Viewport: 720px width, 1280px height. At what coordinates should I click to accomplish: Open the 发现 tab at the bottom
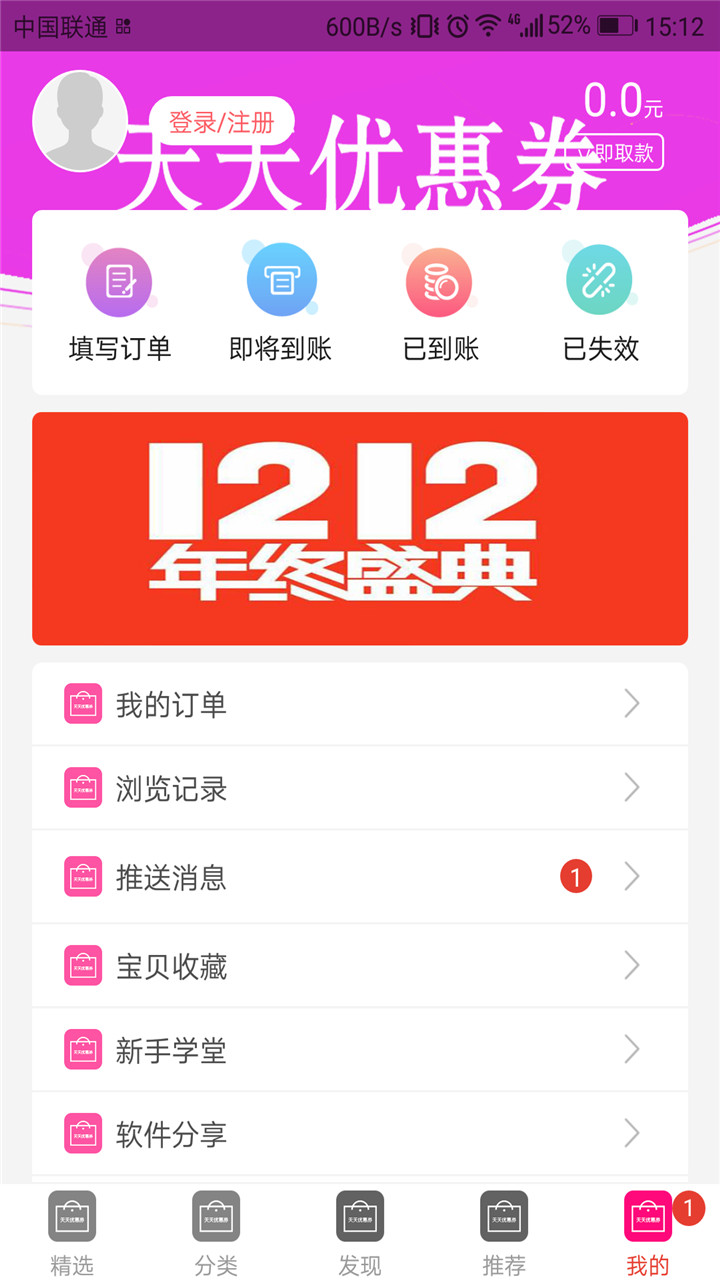tap(359, 1232)
